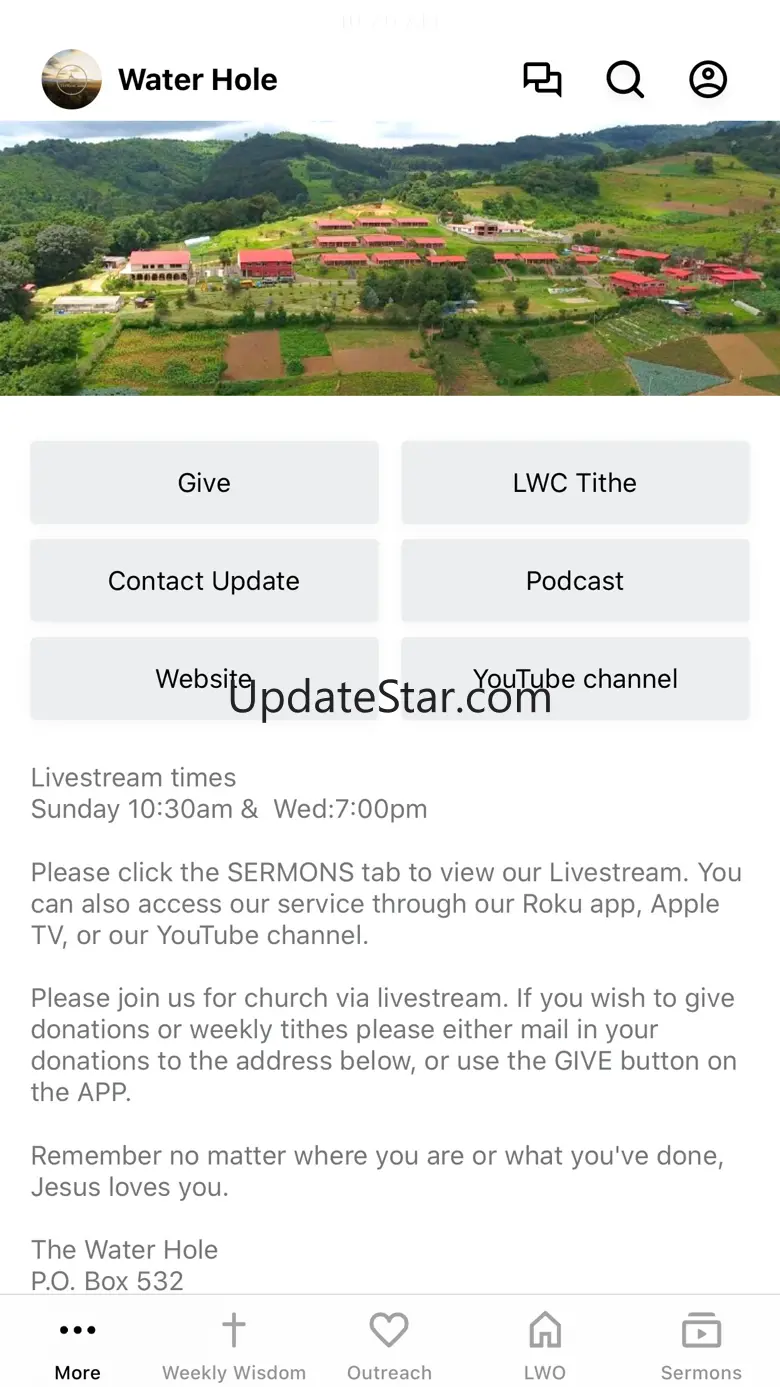
Task: Go to the LWO tab
Action: coord(545,1346)
